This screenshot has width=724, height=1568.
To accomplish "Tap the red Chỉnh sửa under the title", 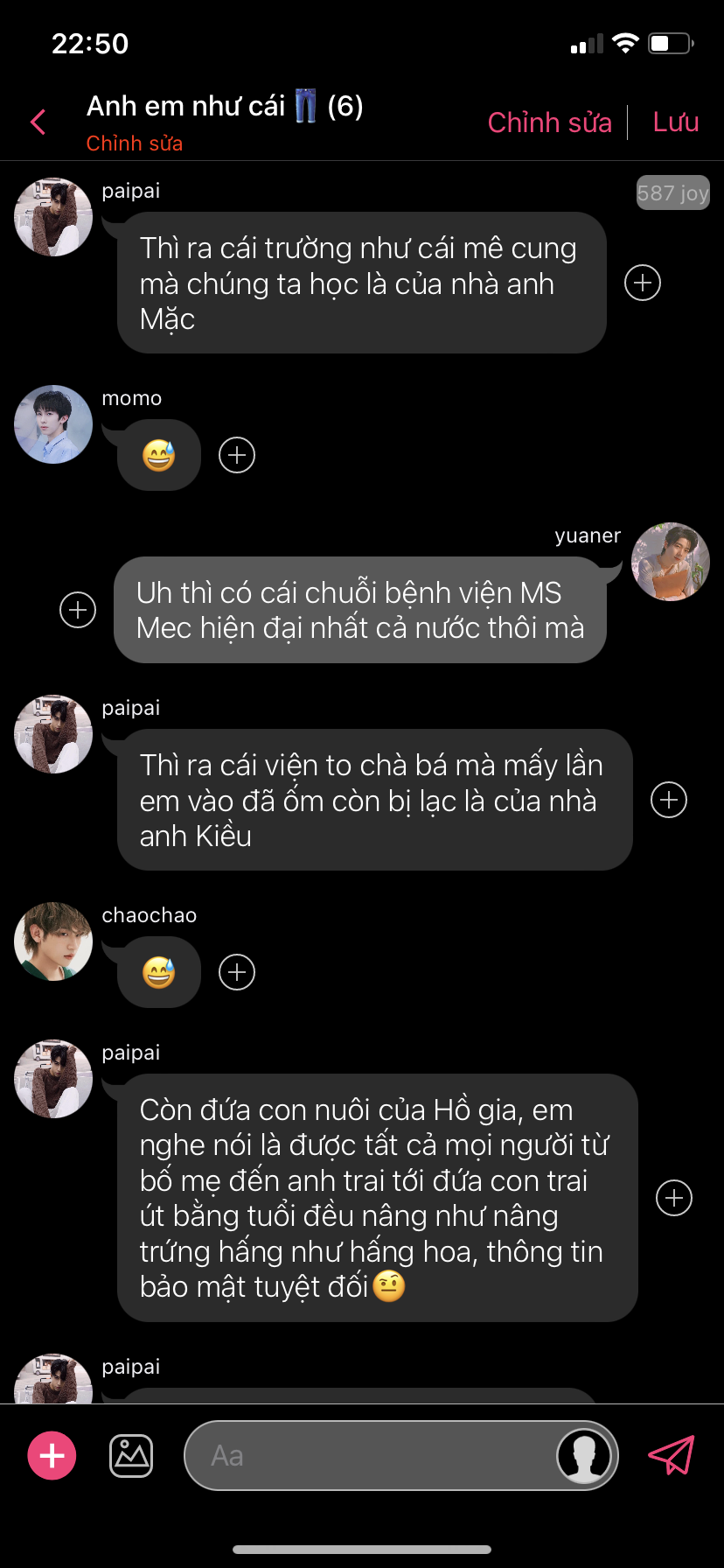I will click(x=134, y=143).
